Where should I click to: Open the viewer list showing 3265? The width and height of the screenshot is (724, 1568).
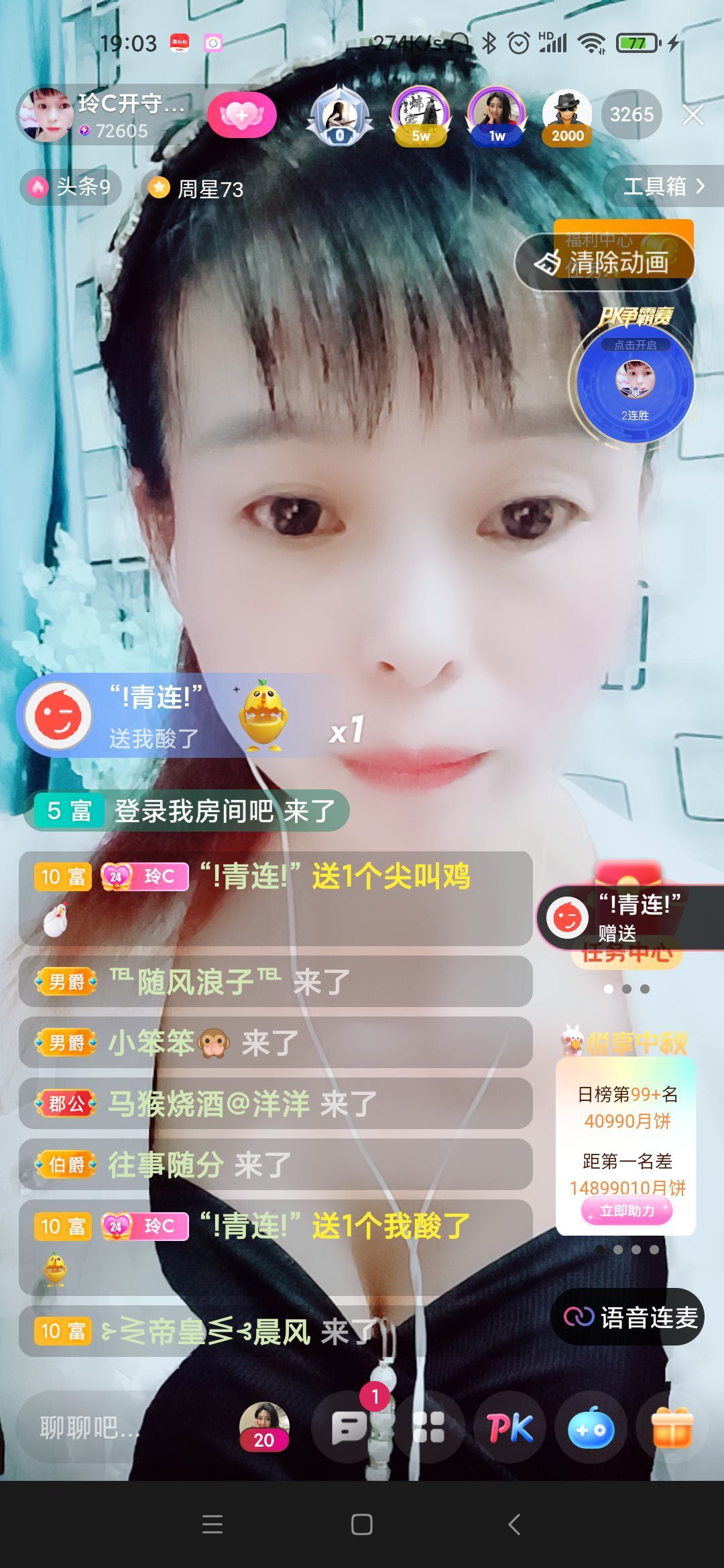[633, 115]
